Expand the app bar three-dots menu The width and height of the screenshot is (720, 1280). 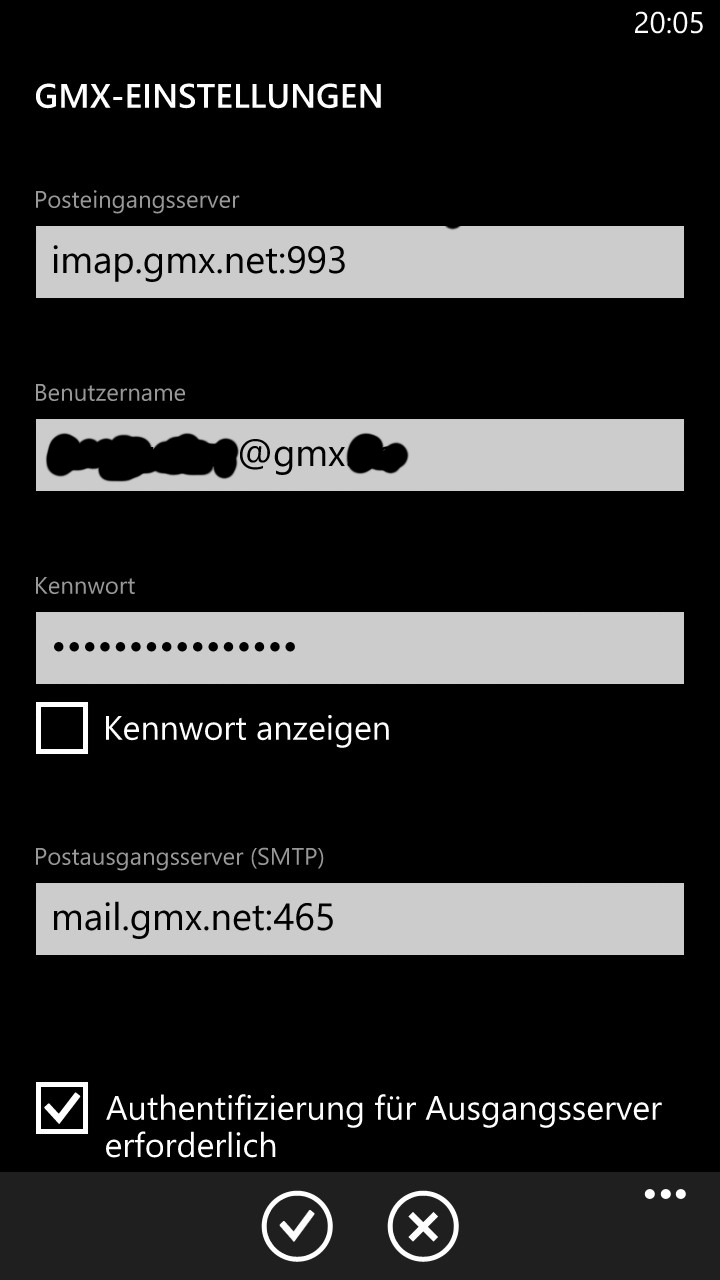(x=665, y=1194)
